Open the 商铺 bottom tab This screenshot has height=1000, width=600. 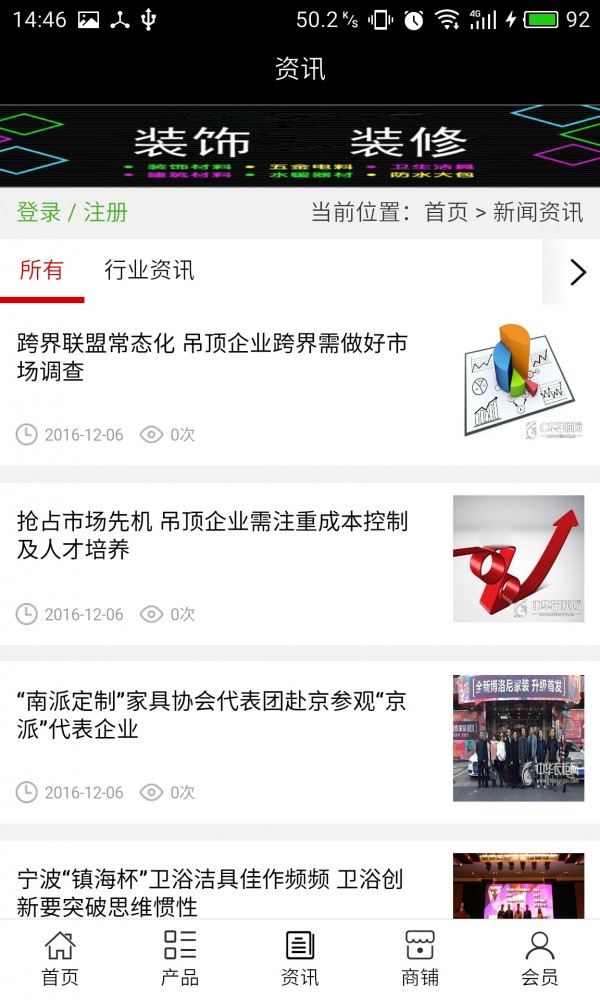(x=420, y=958)
